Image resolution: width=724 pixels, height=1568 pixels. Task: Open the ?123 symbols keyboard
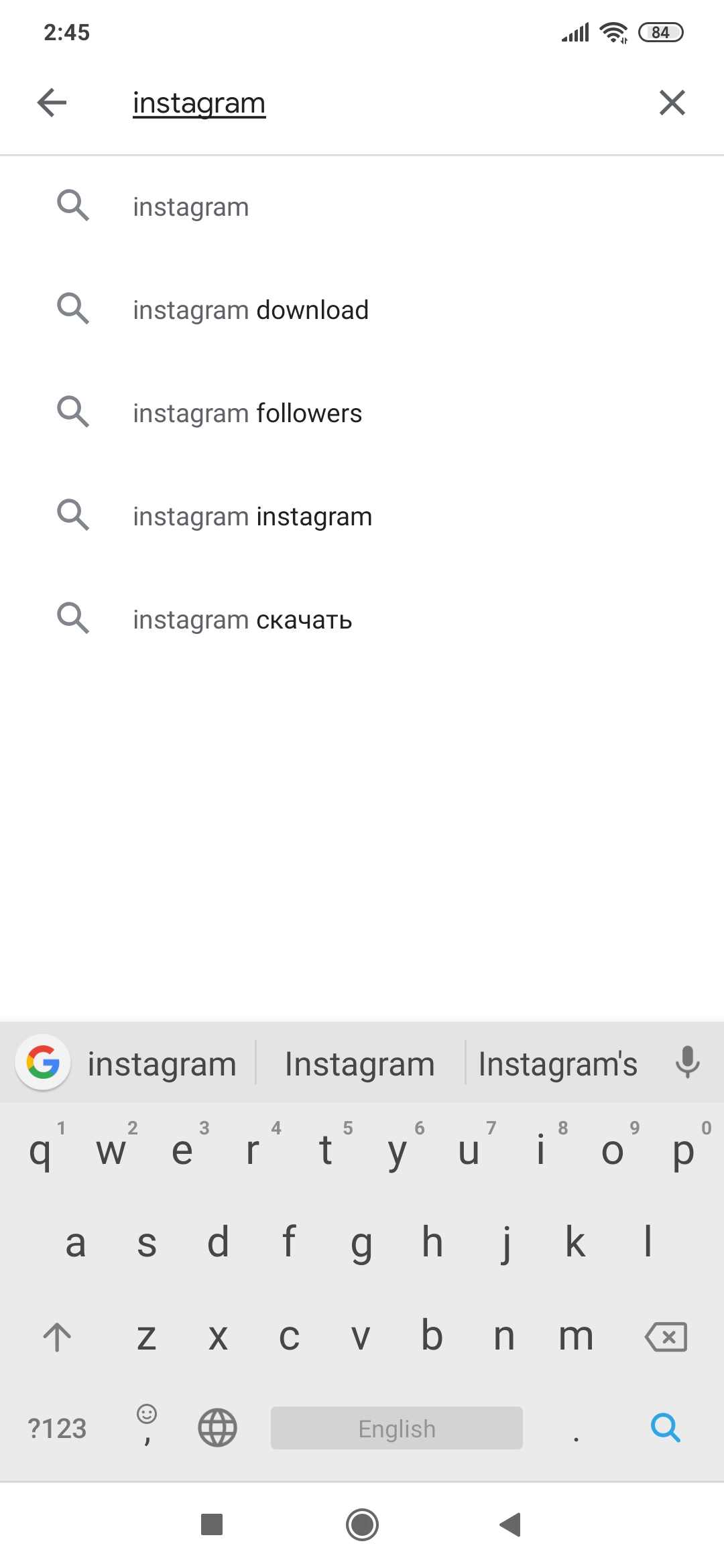(x=57, y=1429)
